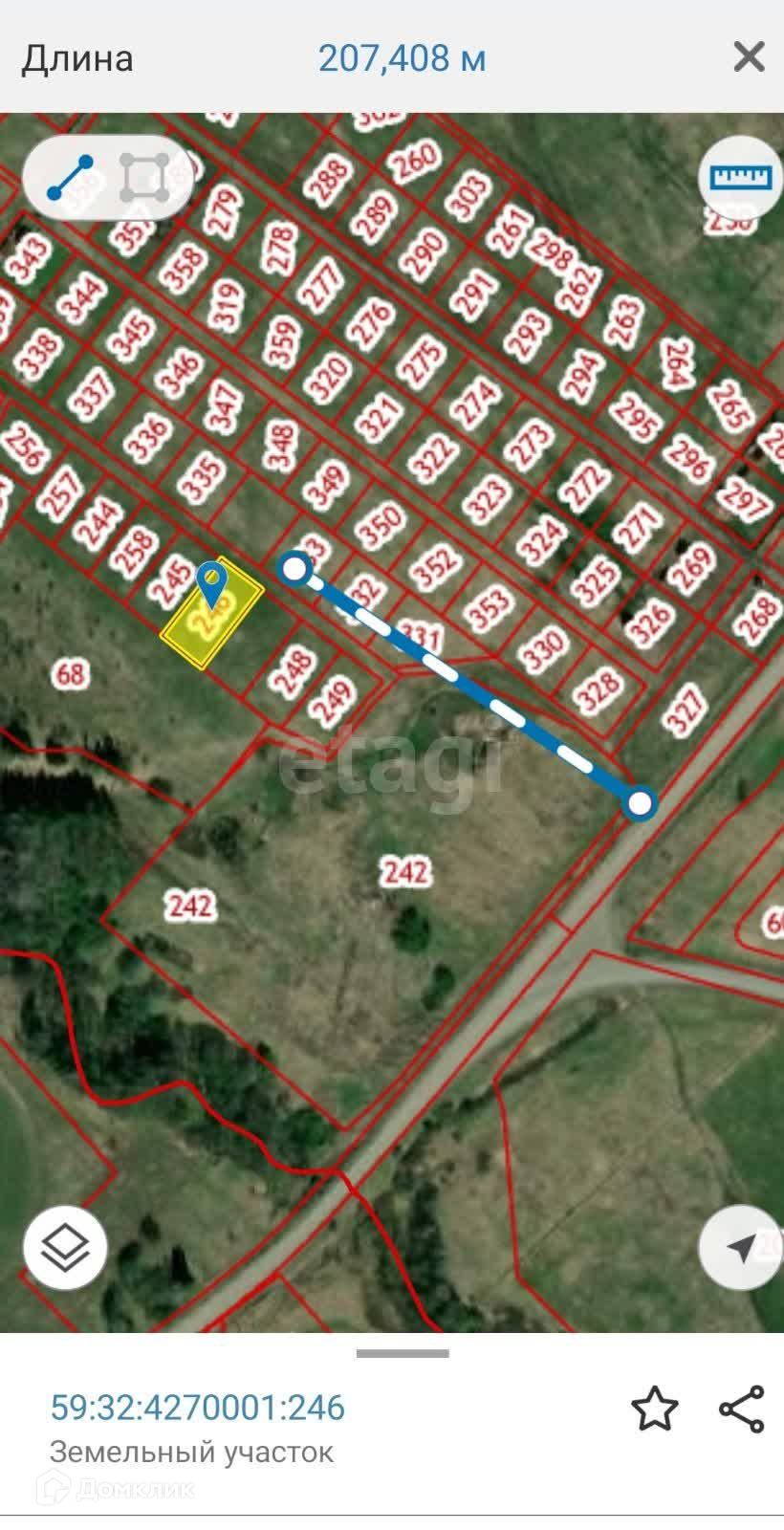This screenshot has width=784, height=1530.
Task: Center map on my location
Action: point(740,1248)
